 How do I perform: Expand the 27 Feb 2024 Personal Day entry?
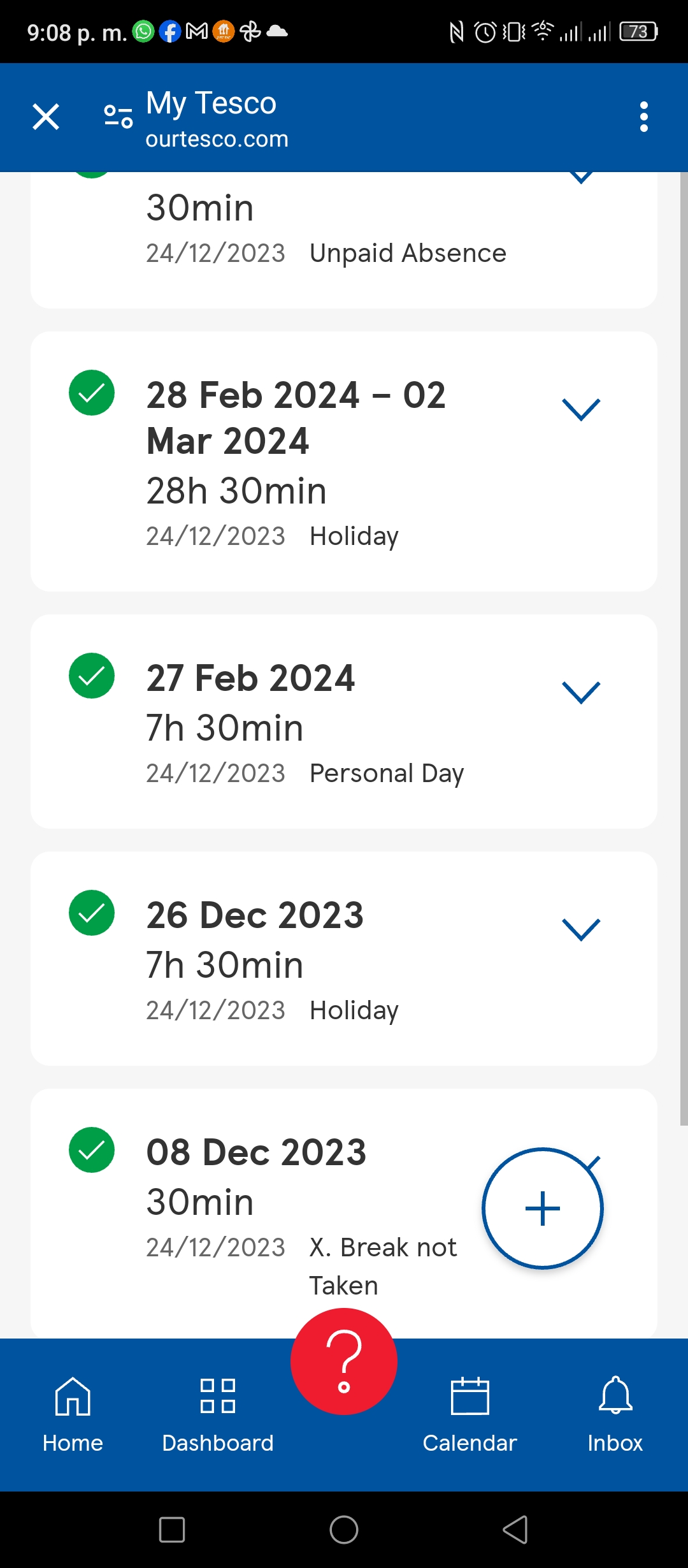pyautogui.click(x=581, y=692)
